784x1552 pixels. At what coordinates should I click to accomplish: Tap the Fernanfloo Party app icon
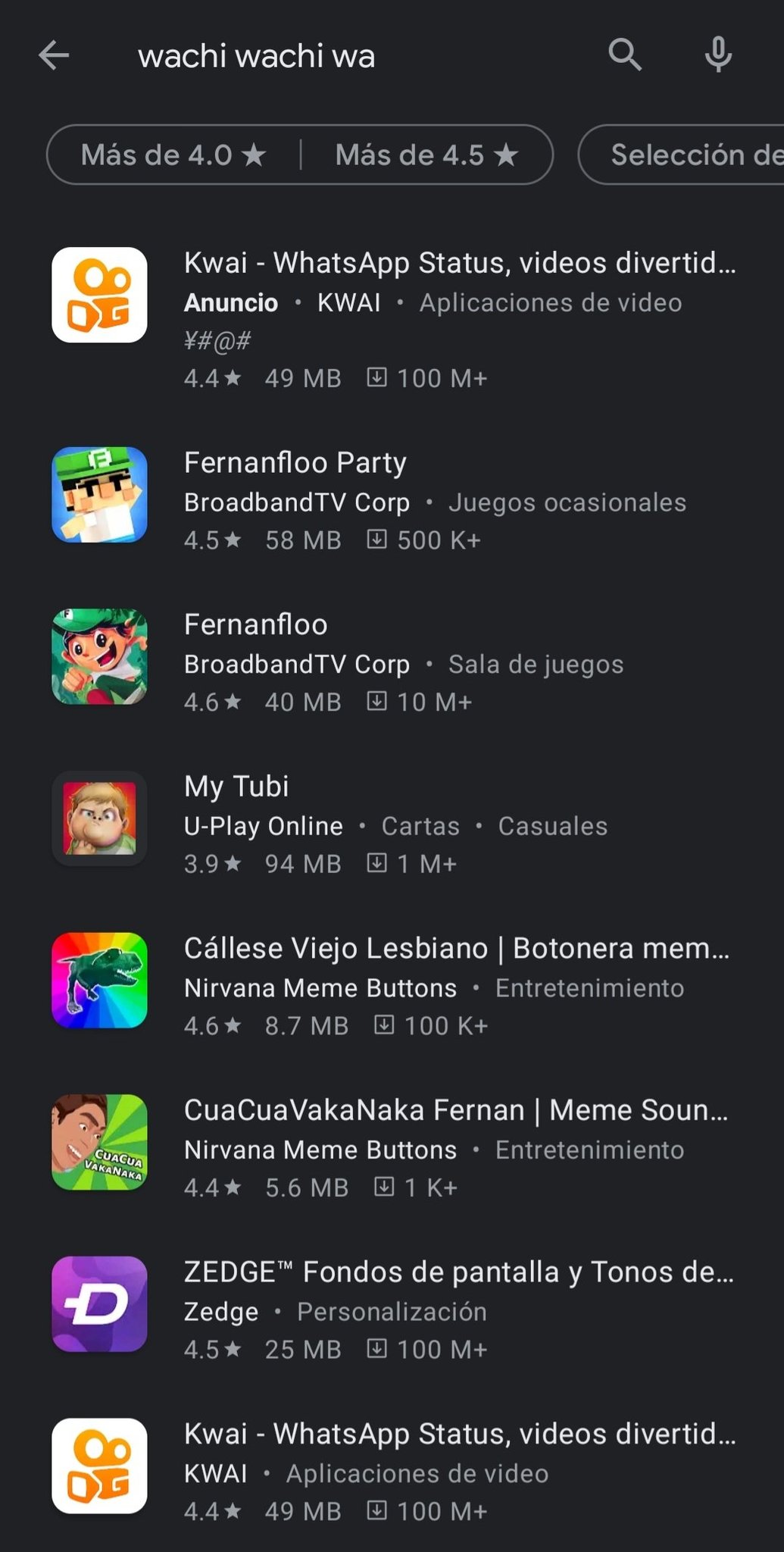[x=99, y=493]
